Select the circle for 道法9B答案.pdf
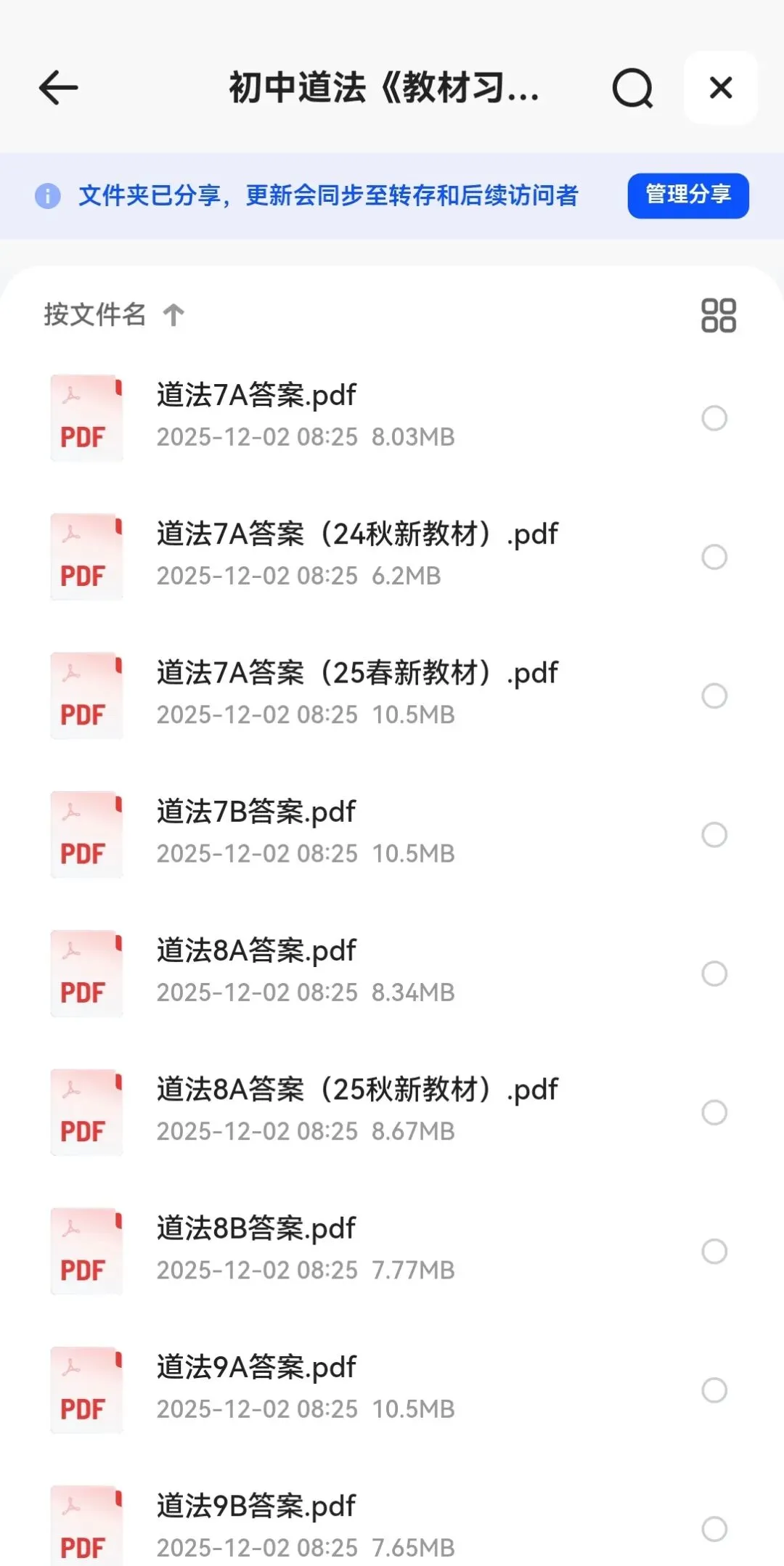This screenshot has width=784, height=1566. (714, 1529)
